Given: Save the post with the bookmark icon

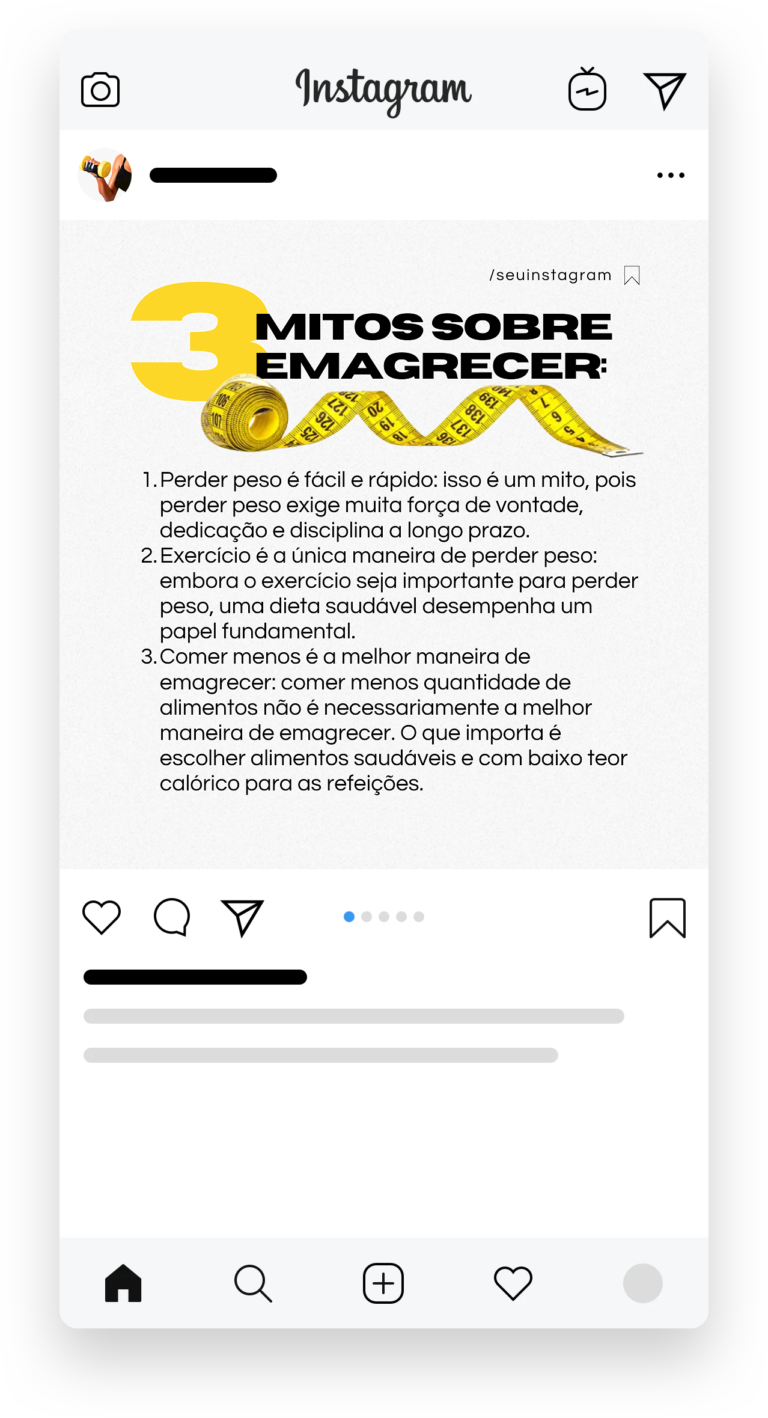Looking at the screenshot, I should pyautogui.click(x=667, y=916).
